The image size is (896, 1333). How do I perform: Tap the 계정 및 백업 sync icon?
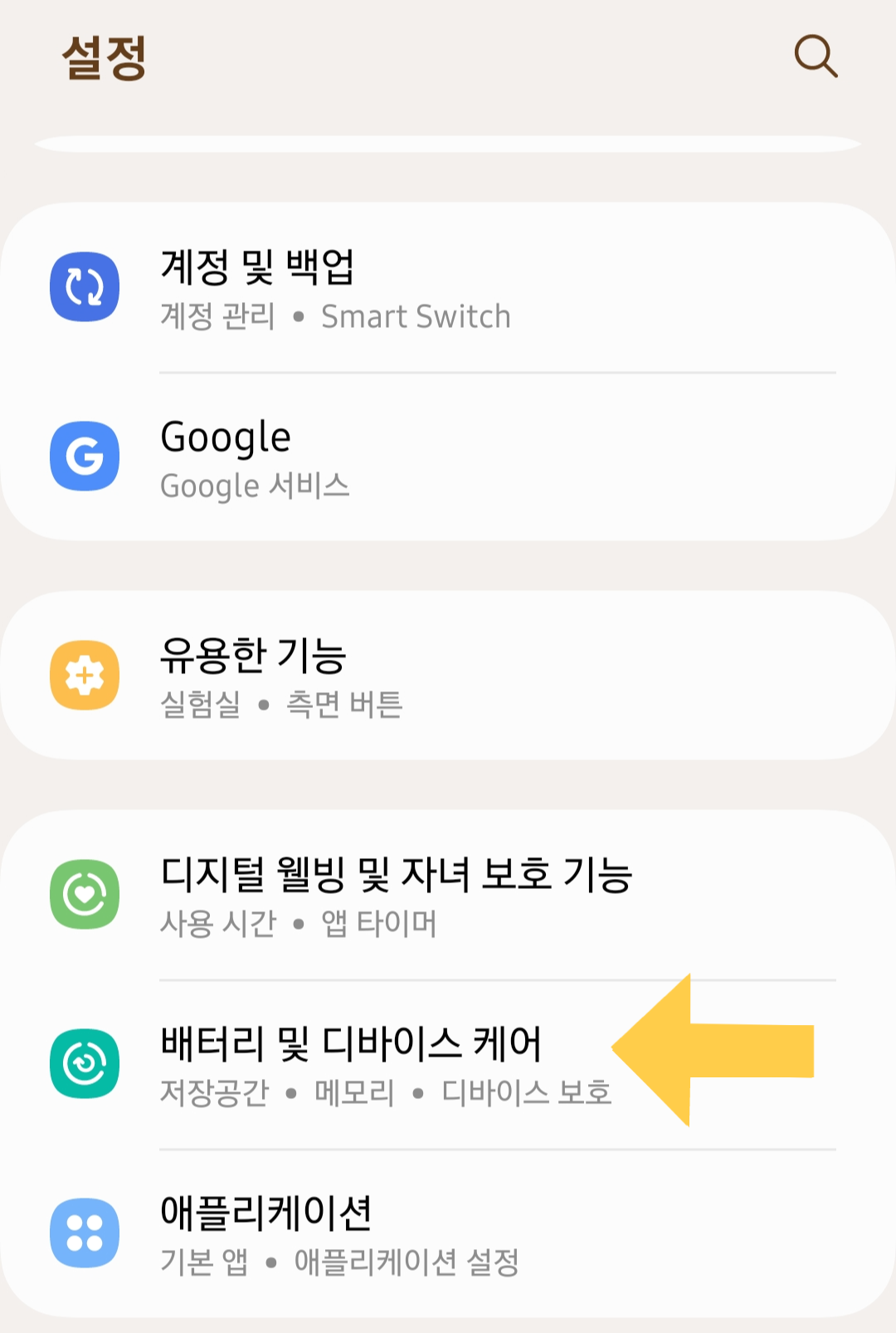(84, 286)
